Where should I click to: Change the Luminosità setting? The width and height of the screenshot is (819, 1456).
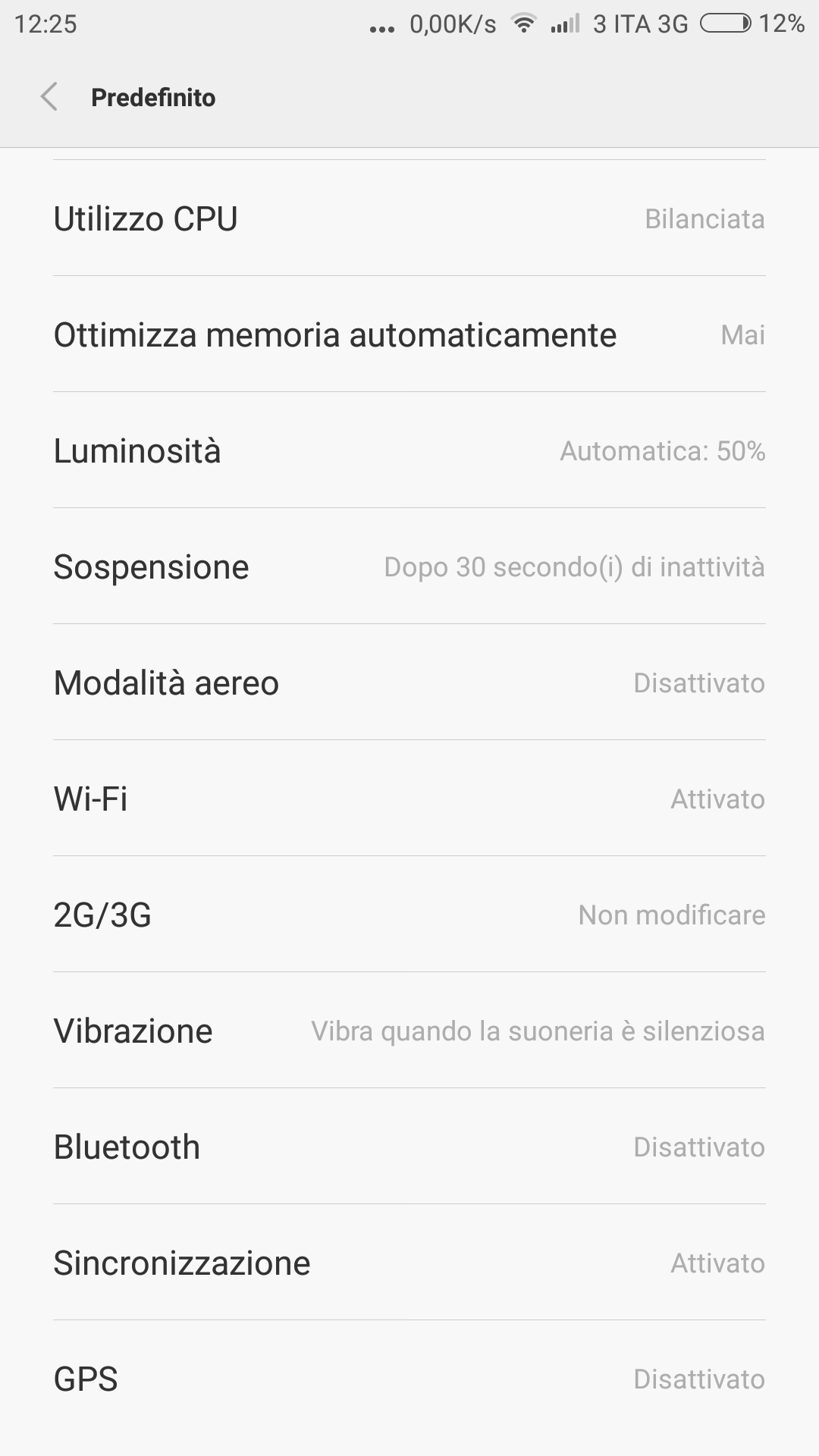[x=409, y=450]
